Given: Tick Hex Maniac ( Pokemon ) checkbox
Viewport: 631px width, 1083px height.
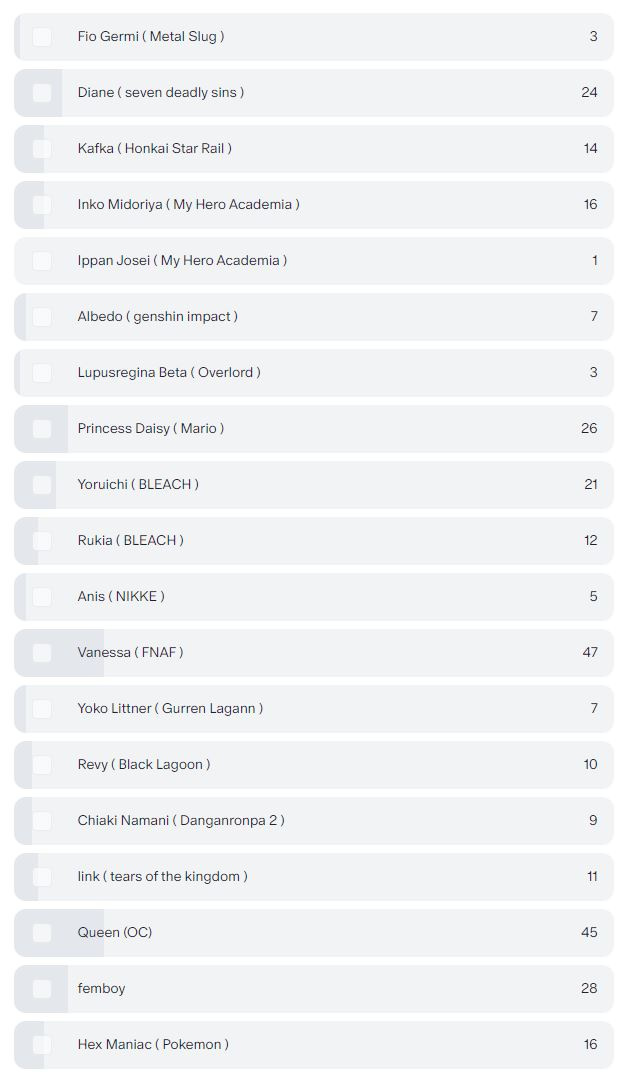Looking at the screenshot, I should coord(41,1044).
